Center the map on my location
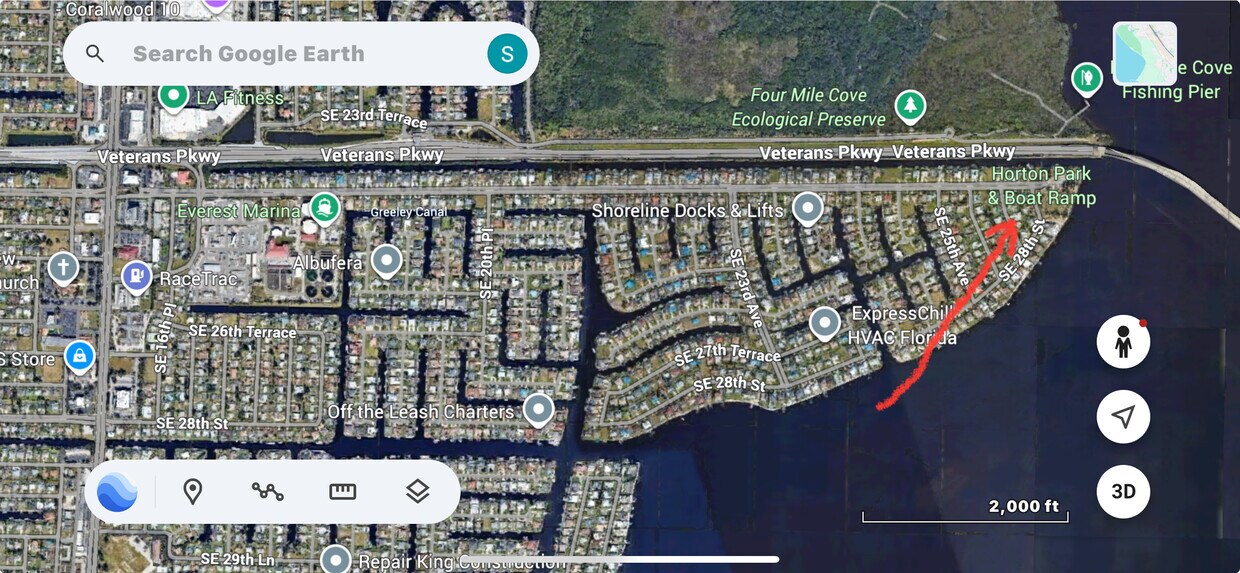 pos(1123,417)
